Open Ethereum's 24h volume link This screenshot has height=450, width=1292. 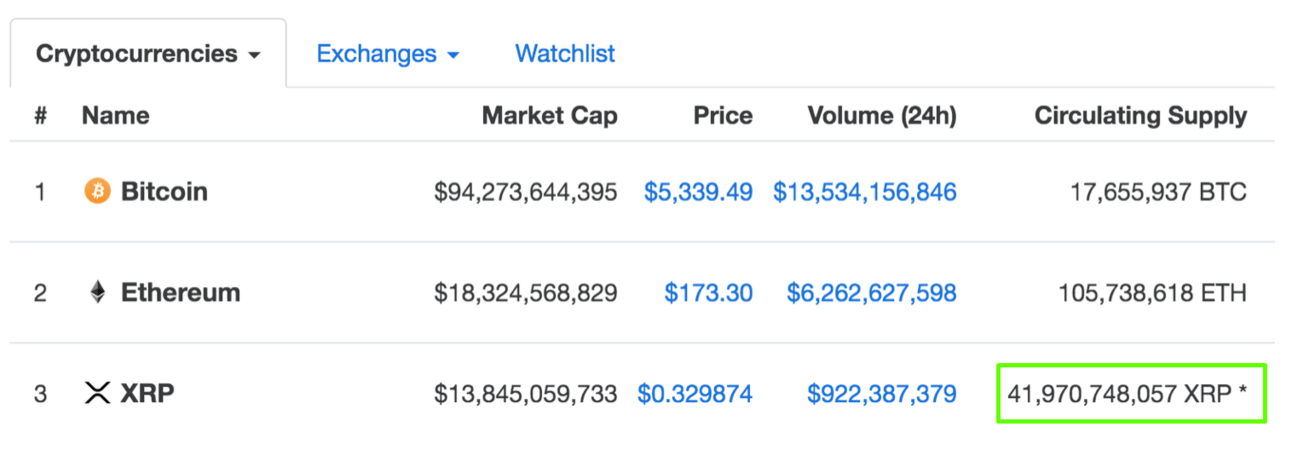pos(871,293)
